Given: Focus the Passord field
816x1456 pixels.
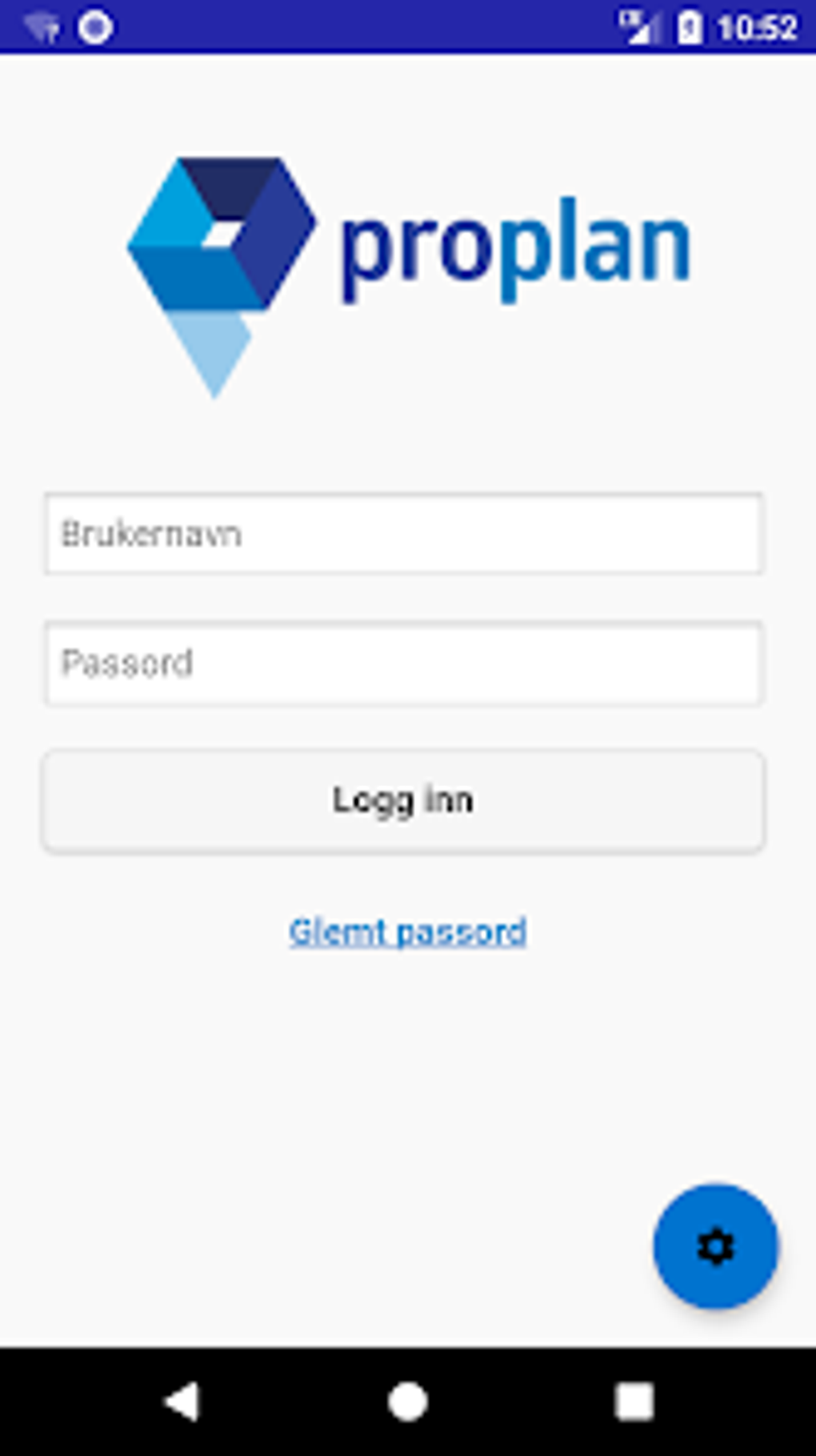Looking at the screenshot, I should tap(403, 664).
